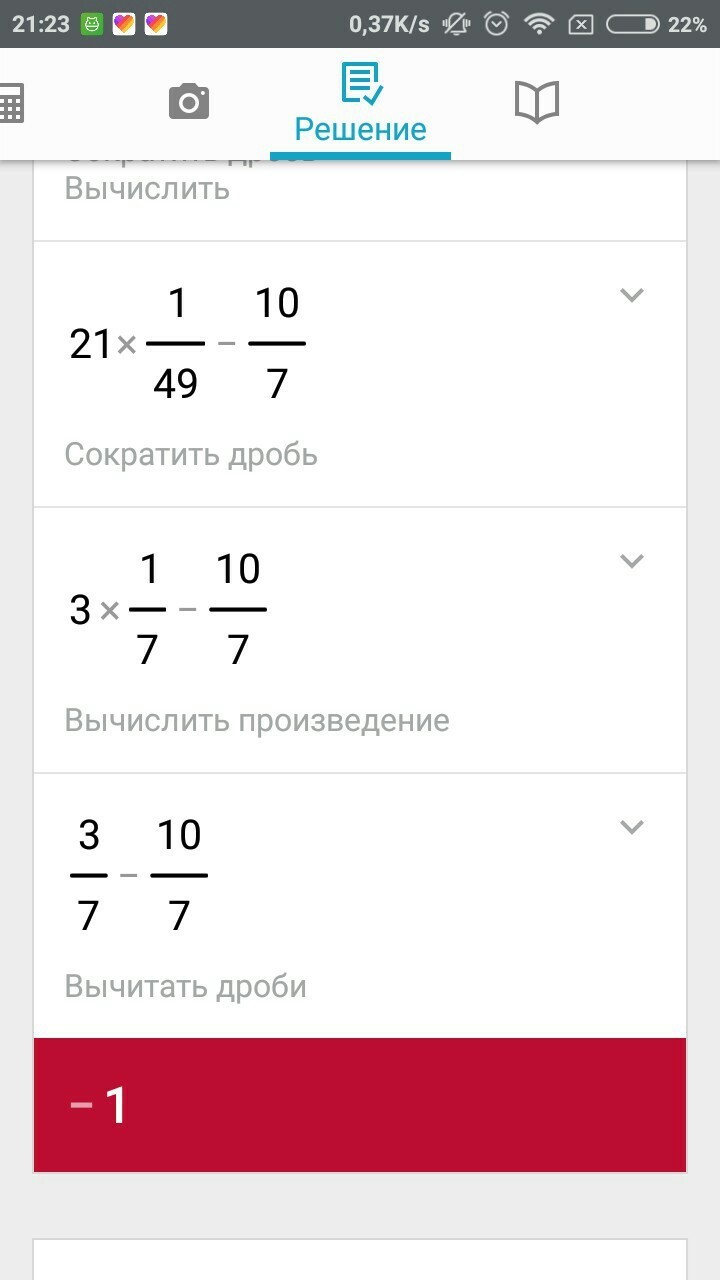Viewport: 720px width, 1280px height.
Task: Open the calculator tab
Action: coord(10,102)
